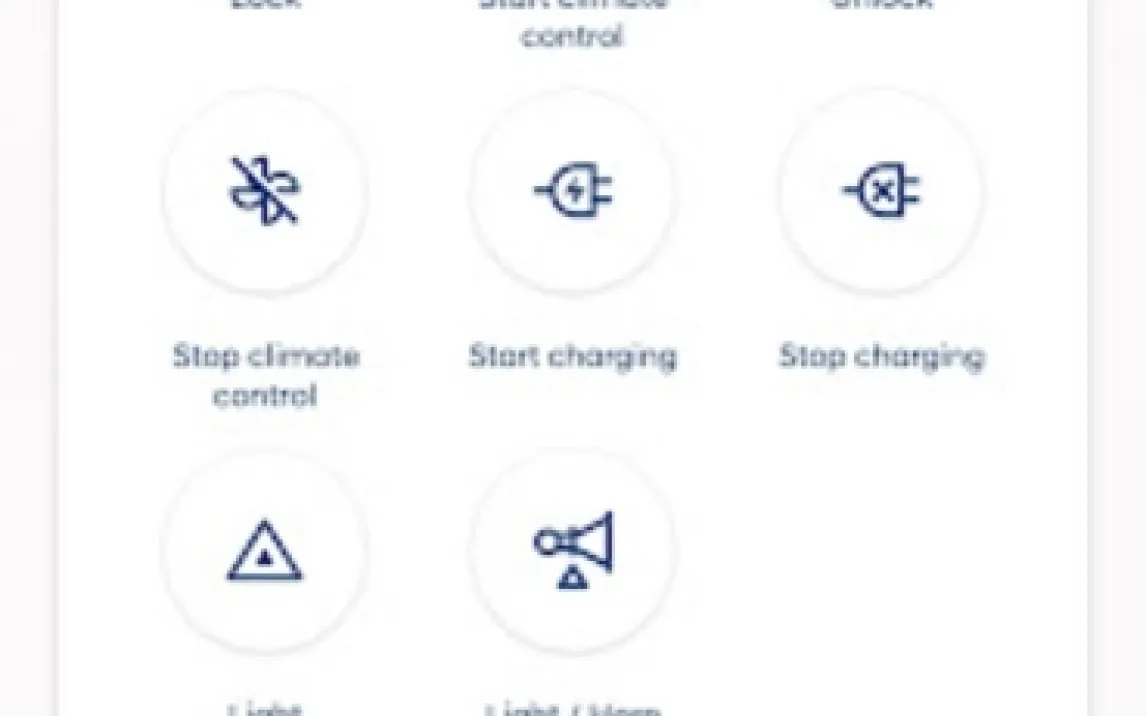Screen dimensions: 1146x716
Task: Activate the hazard Light button
Action: pyautogui.click(x=265, y=550)
